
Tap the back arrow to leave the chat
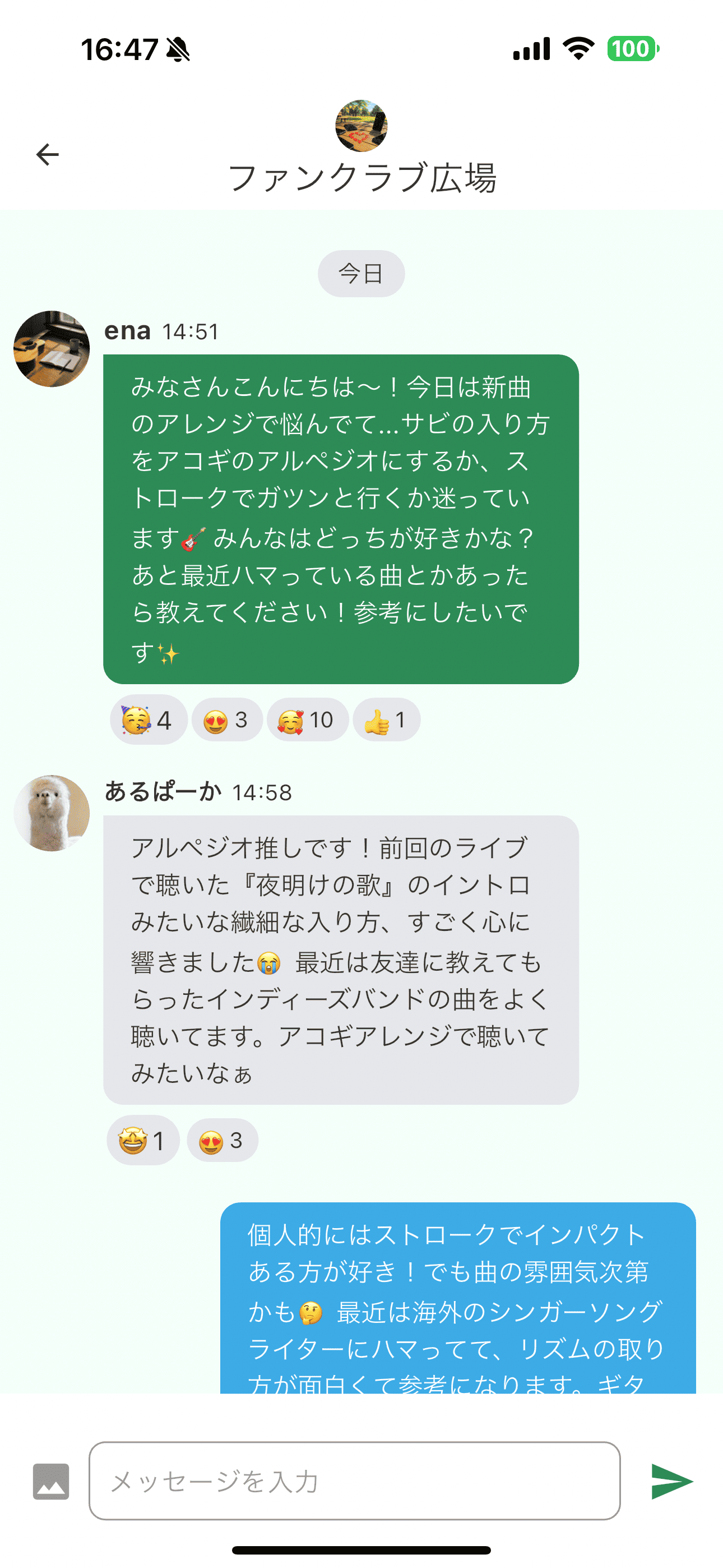click(x=48, y=154)
